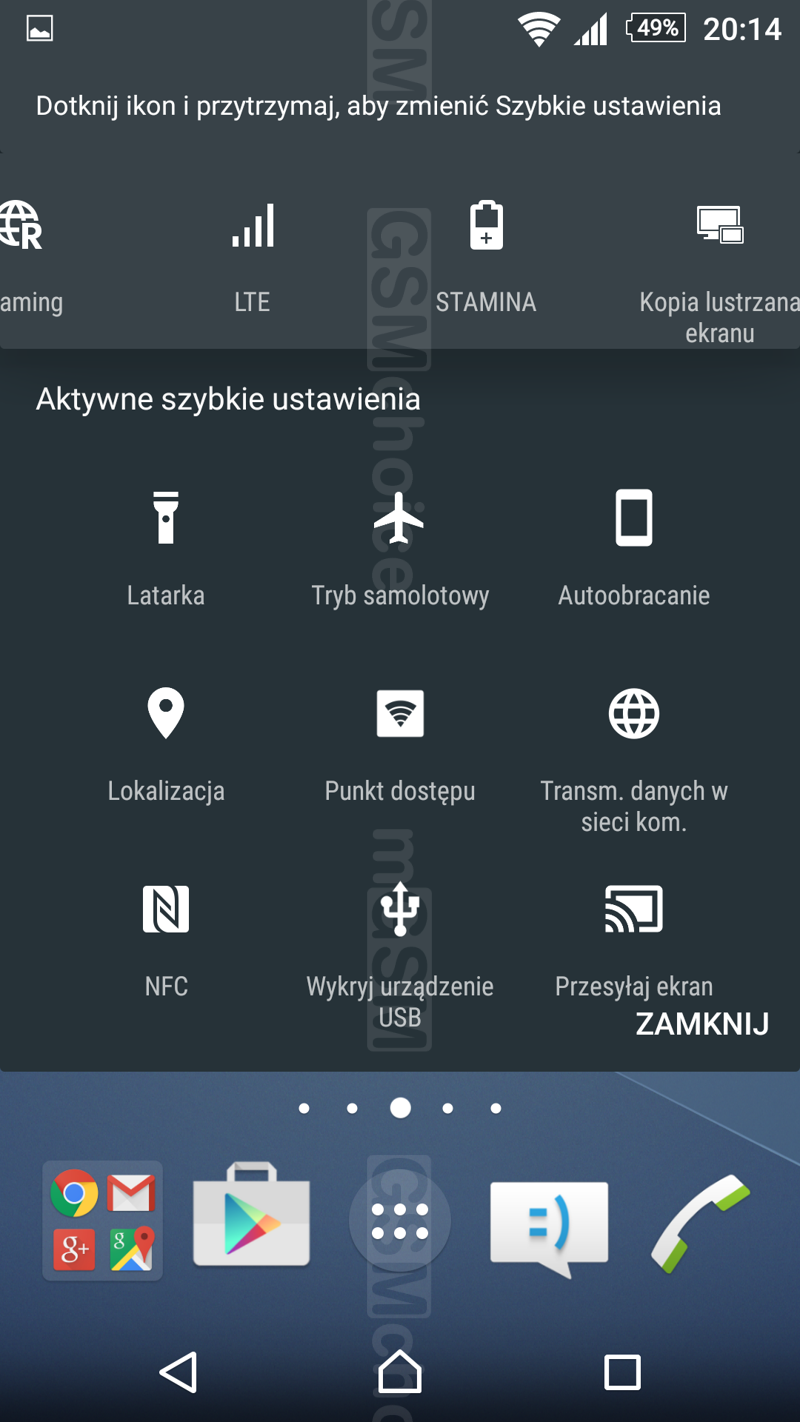Image resolution: width=800 pixels, height=1422 pixels.
Task: Tap the home navigation button
Action: click(400, 1372)
